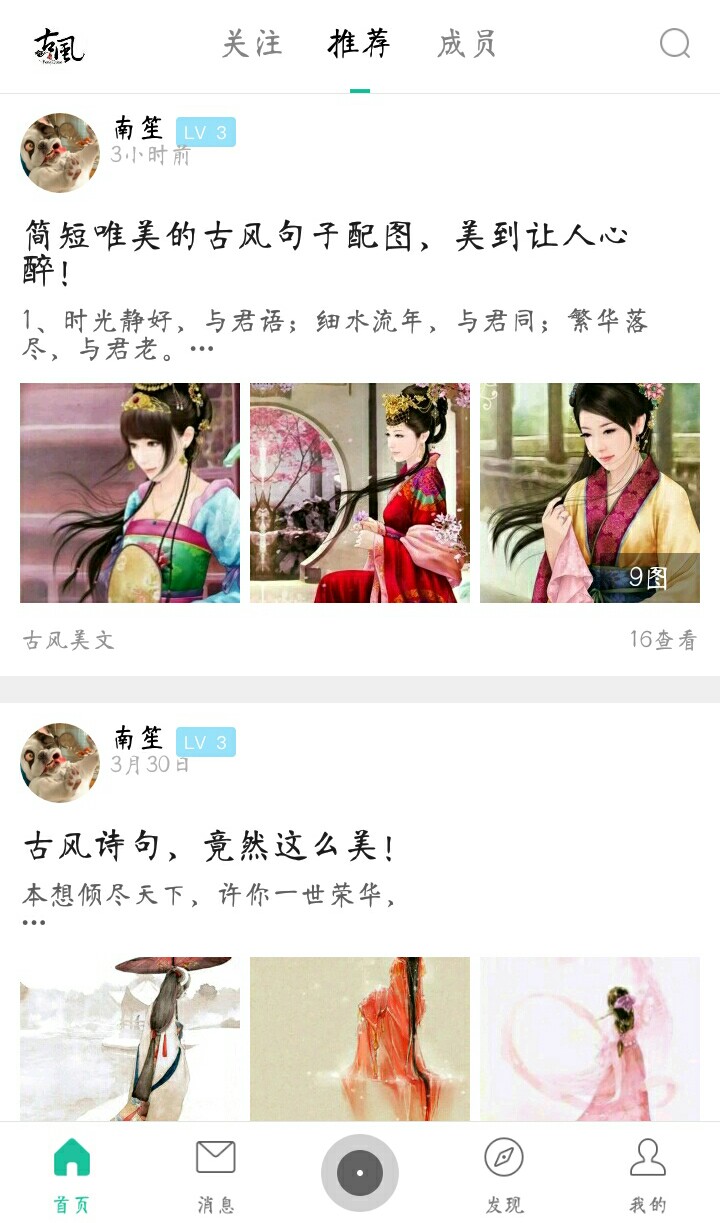Go to the 首页 tab
The height and width of the screenshot is (1223, 720).
pos(72,1174)
